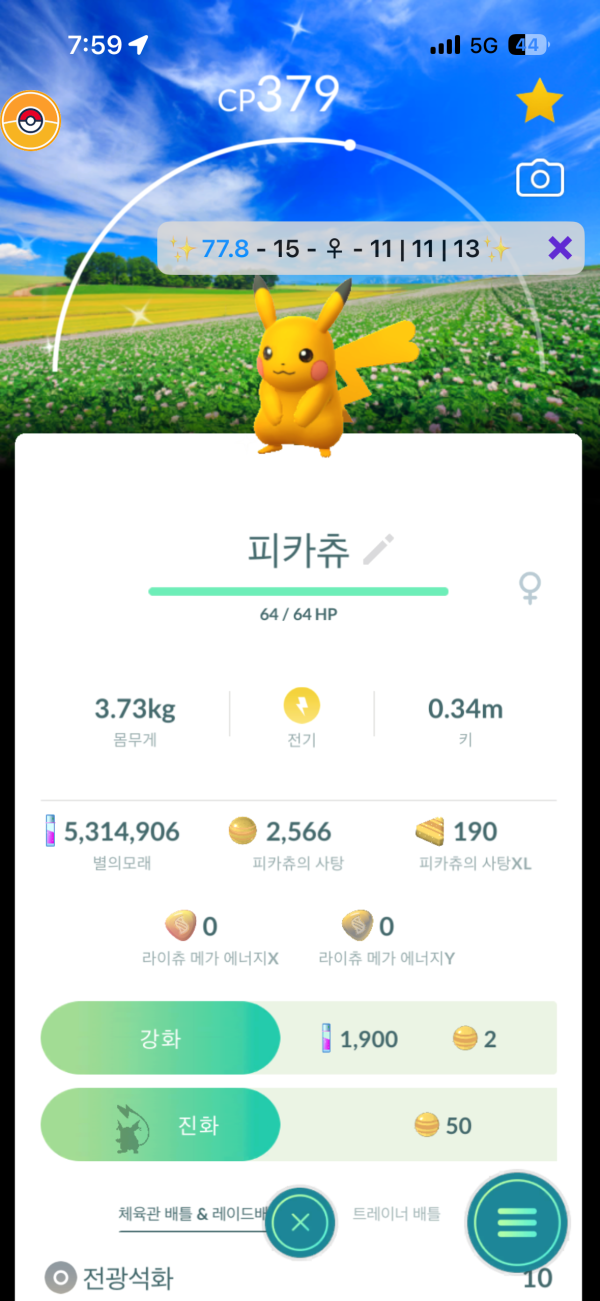Close the Pokémon detail screen
Screen dimensions: 600x1301
300,1221
